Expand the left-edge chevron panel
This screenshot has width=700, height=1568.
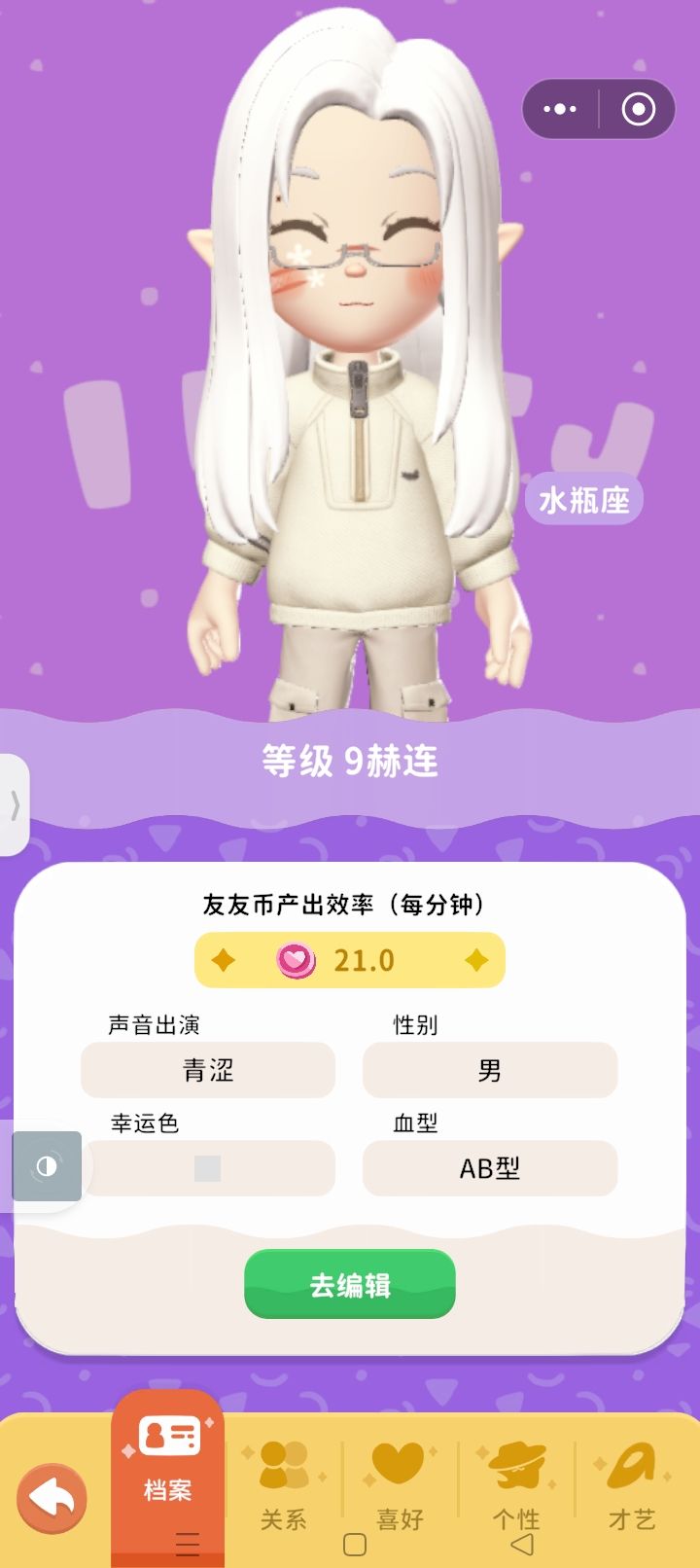tap(14, 806)
